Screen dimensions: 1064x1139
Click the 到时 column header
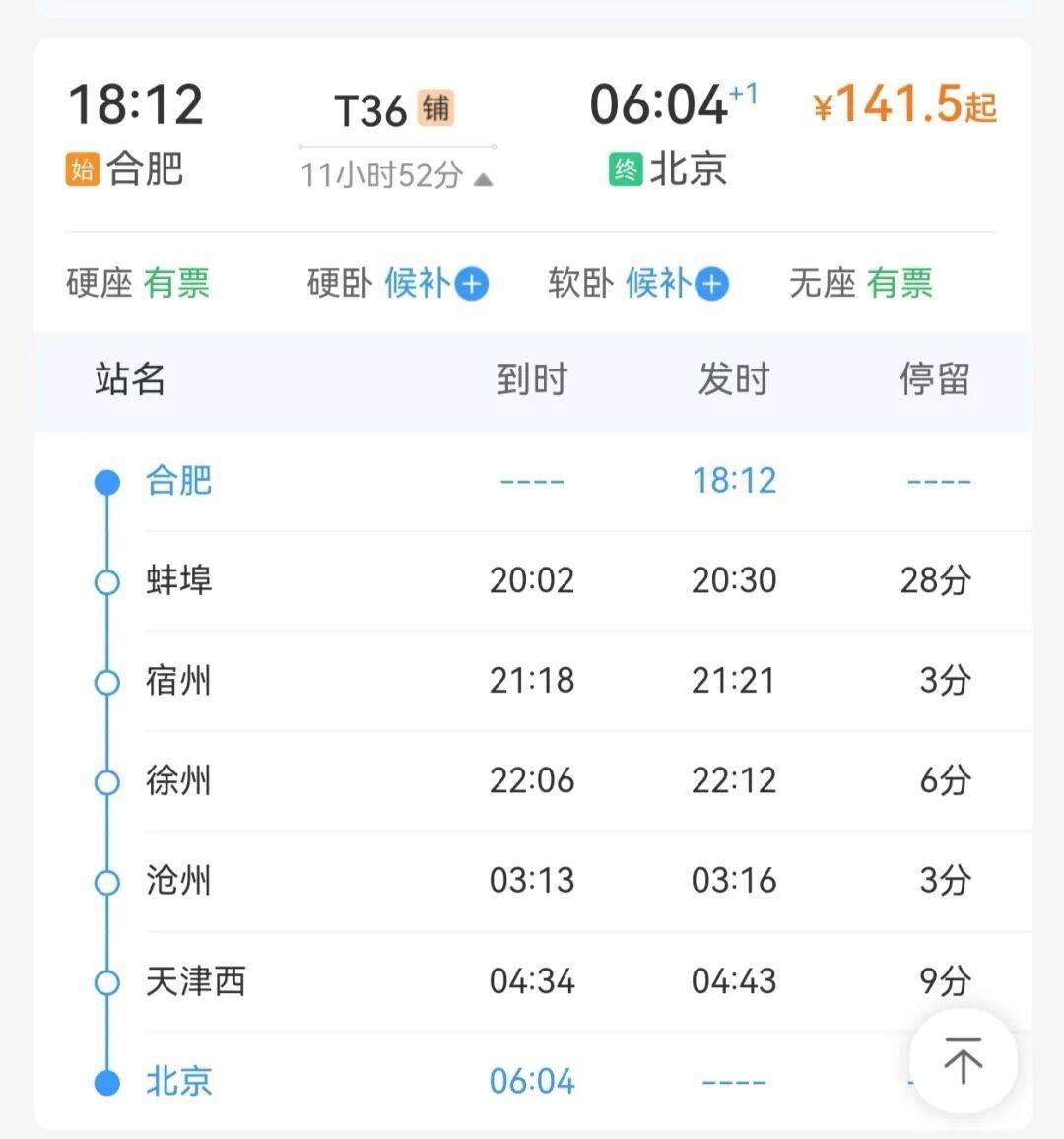coord(532,379)
